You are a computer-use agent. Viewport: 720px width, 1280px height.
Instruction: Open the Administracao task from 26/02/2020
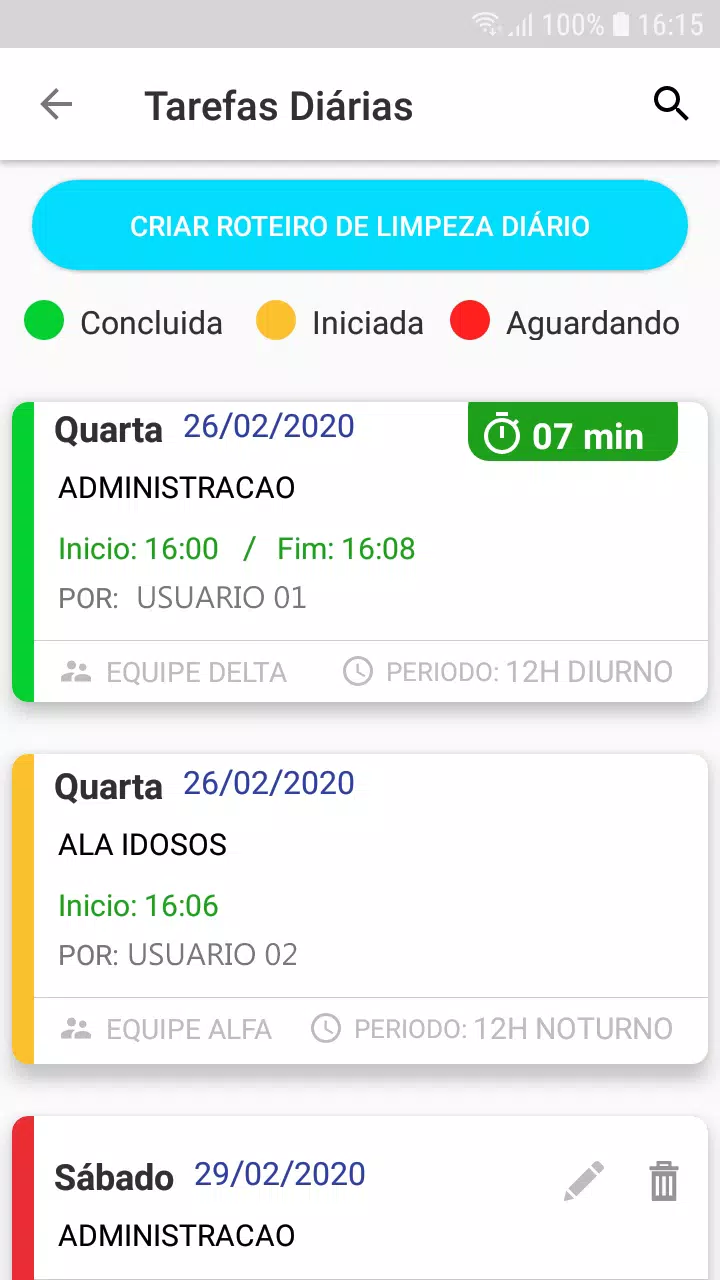coord(360,552)
